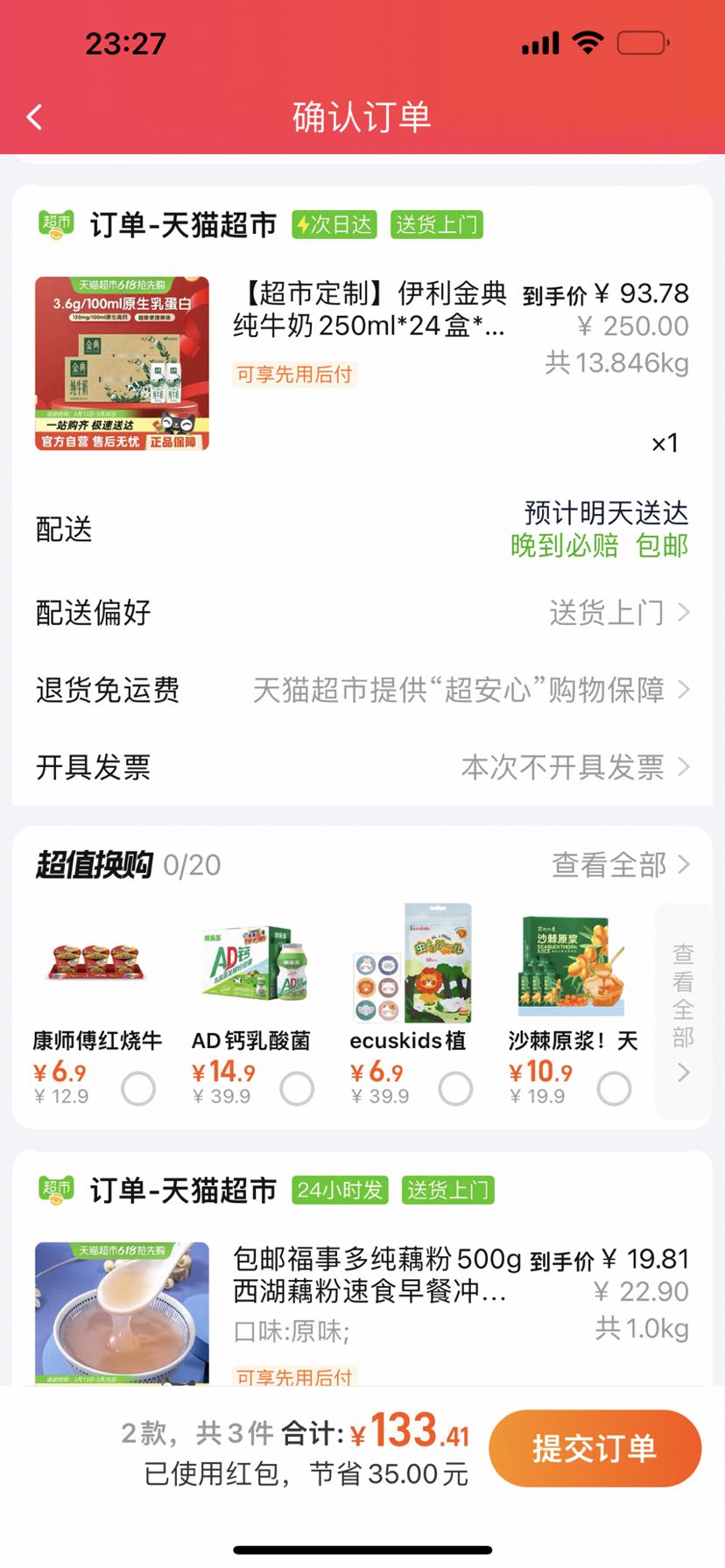This screenshot has height=1568, width=725.
Task: Open the 开具发票 invoice options
Action: pyautogui.click(x=362, y=768)
